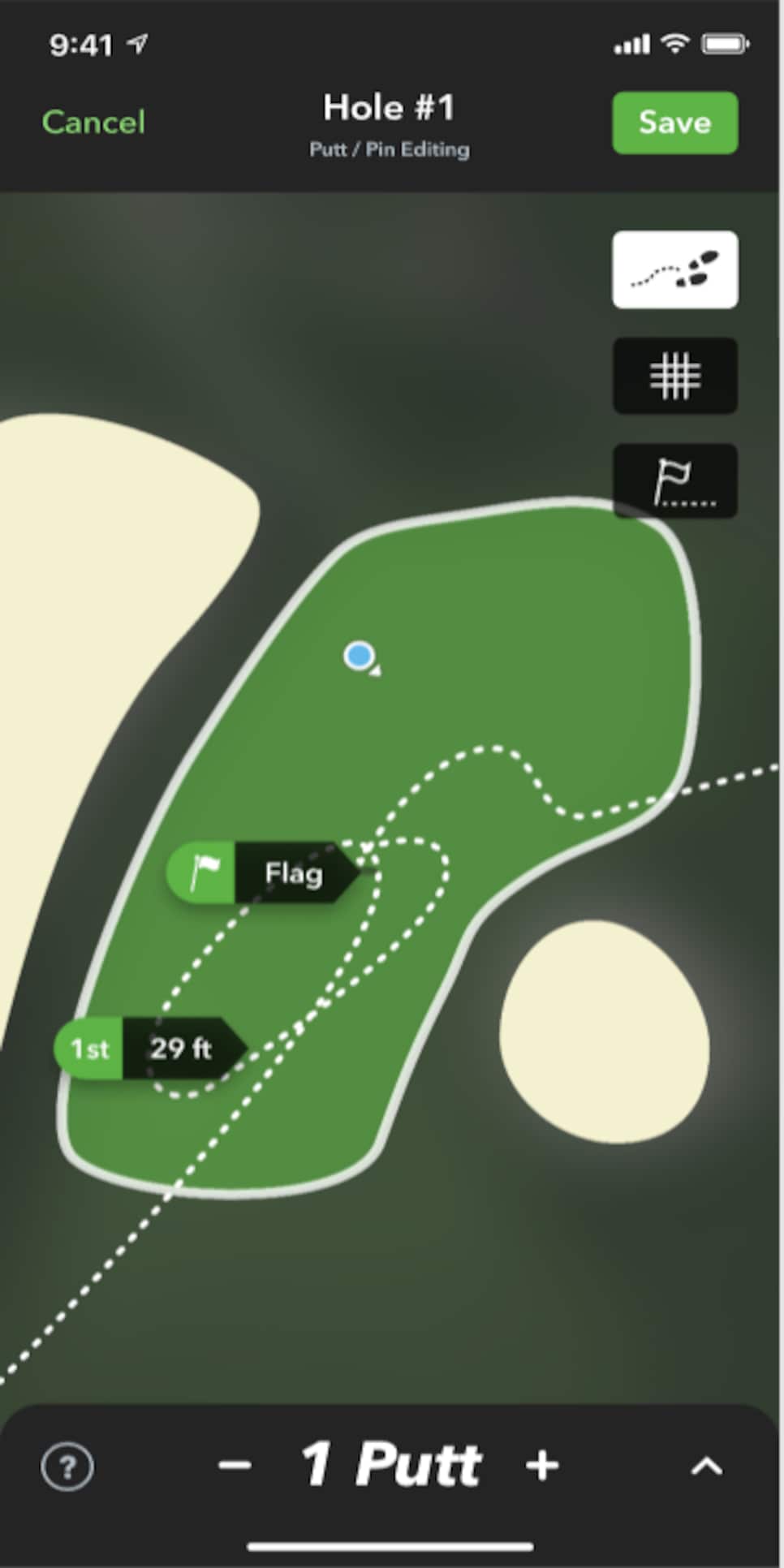Toggle the flag distance overlay
Screen dimensions: 784x1568
(x=674, y=481)
